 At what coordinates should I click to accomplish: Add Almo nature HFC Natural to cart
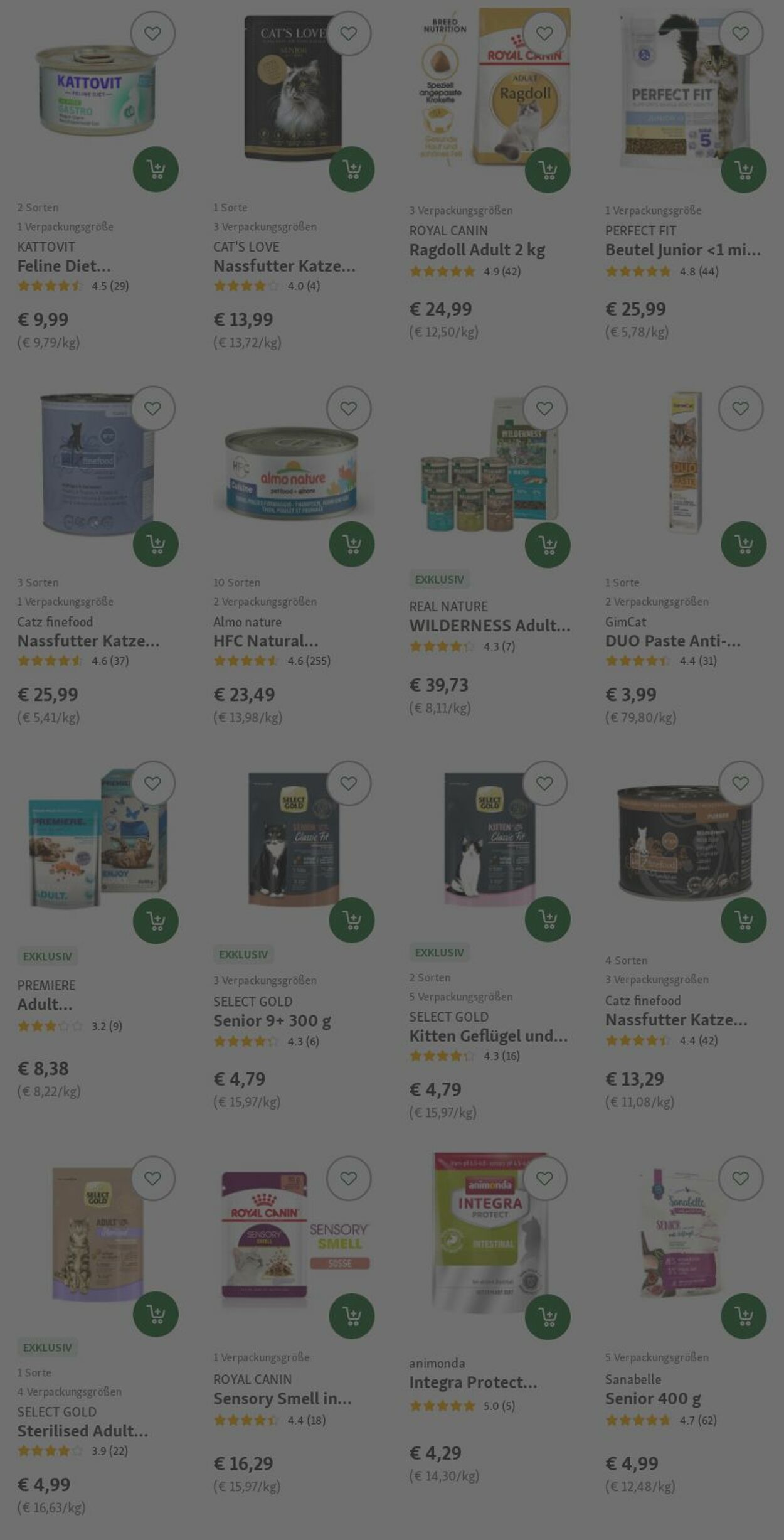351,544
